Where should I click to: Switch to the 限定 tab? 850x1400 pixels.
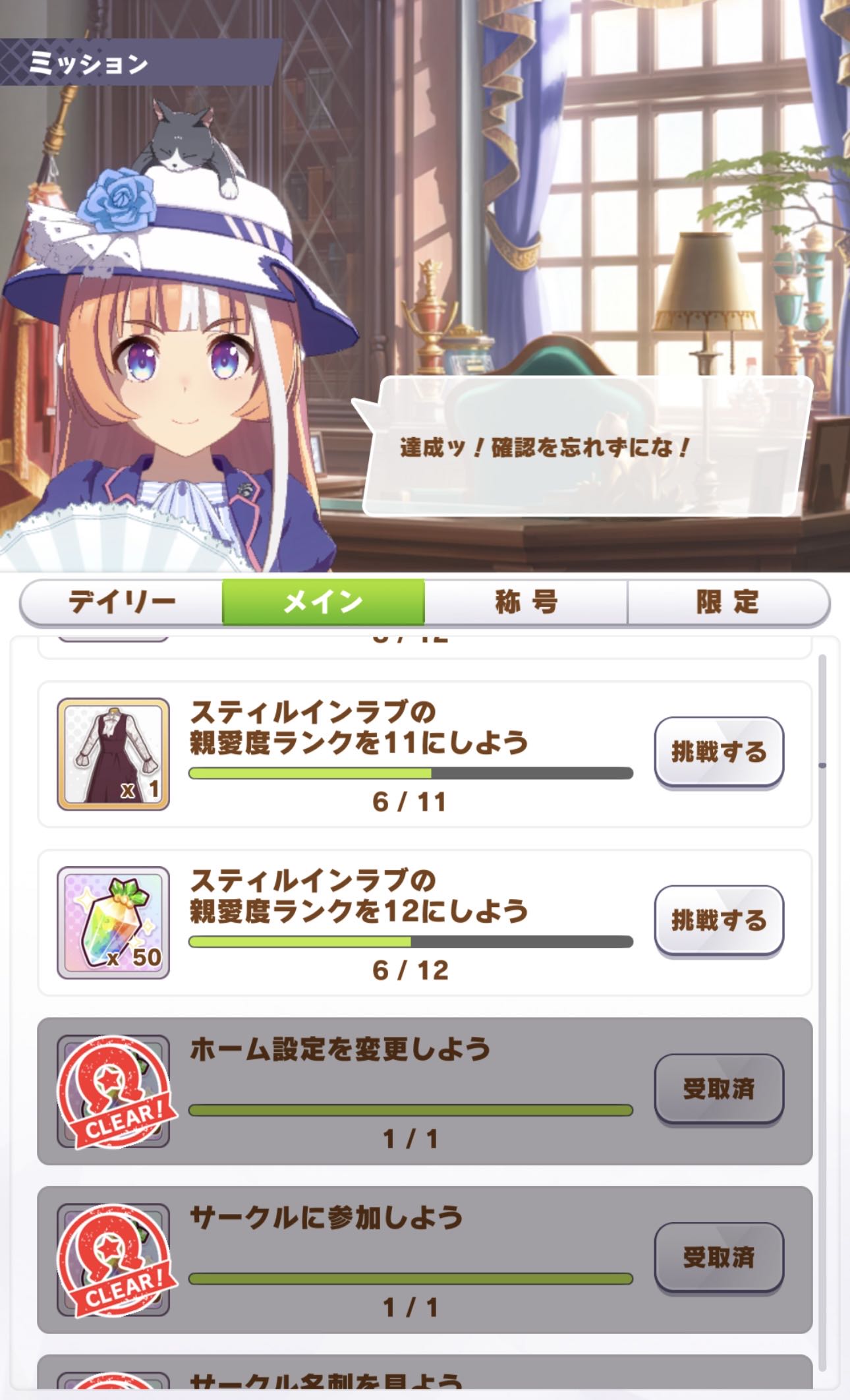727,602
